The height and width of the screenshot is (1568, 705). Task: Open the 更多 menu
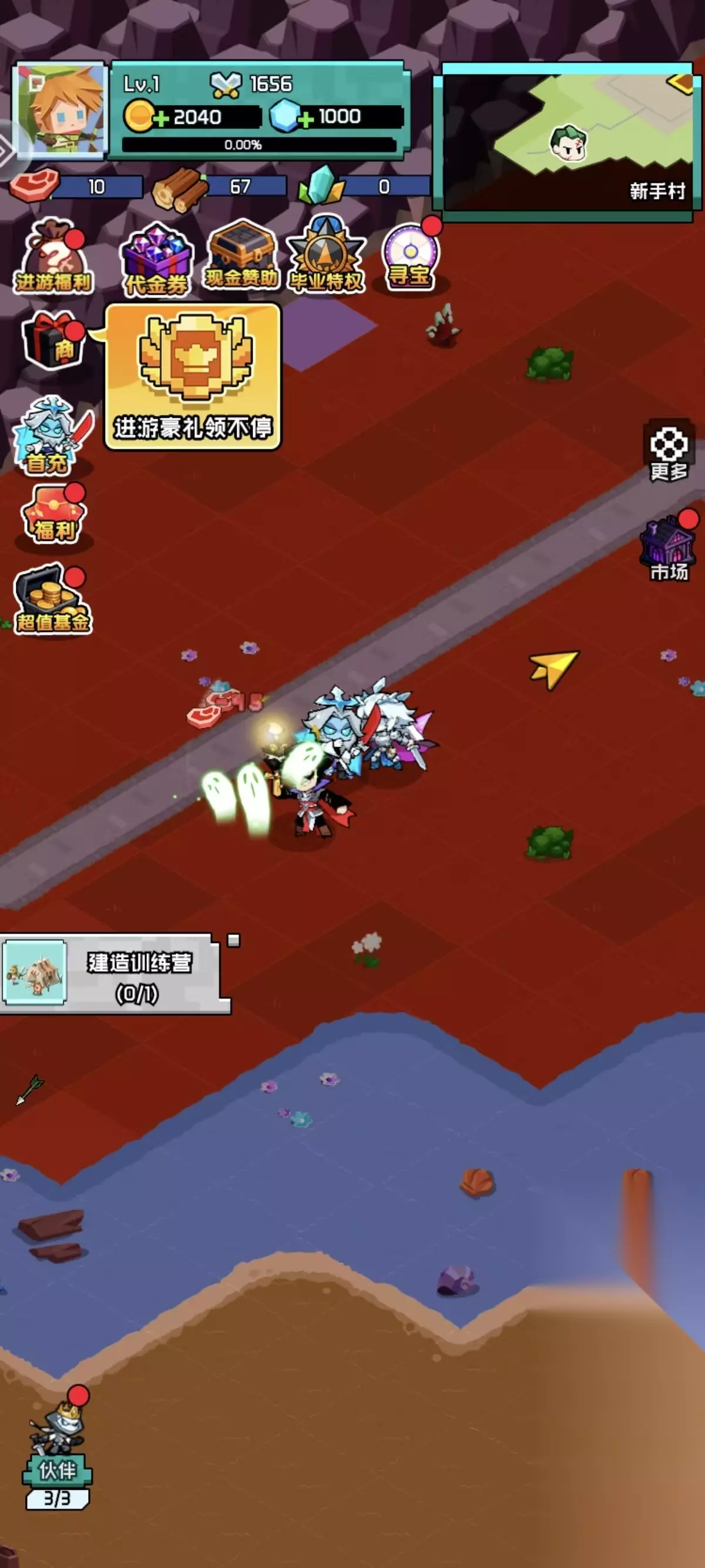tap(669, 453)
